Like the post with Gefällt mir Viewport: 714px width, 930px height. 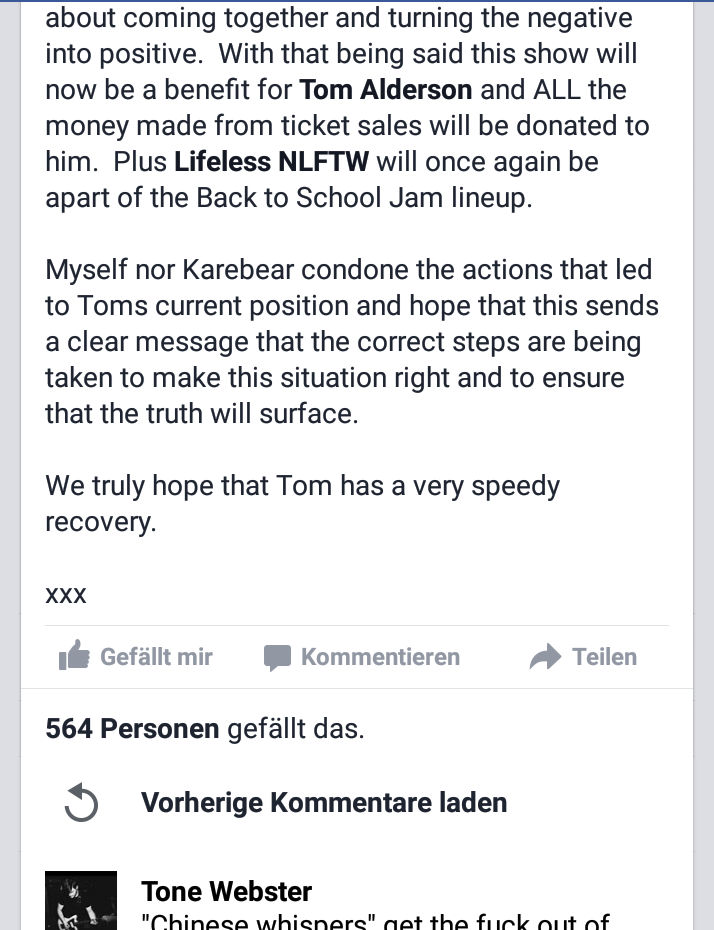[136, 657]
